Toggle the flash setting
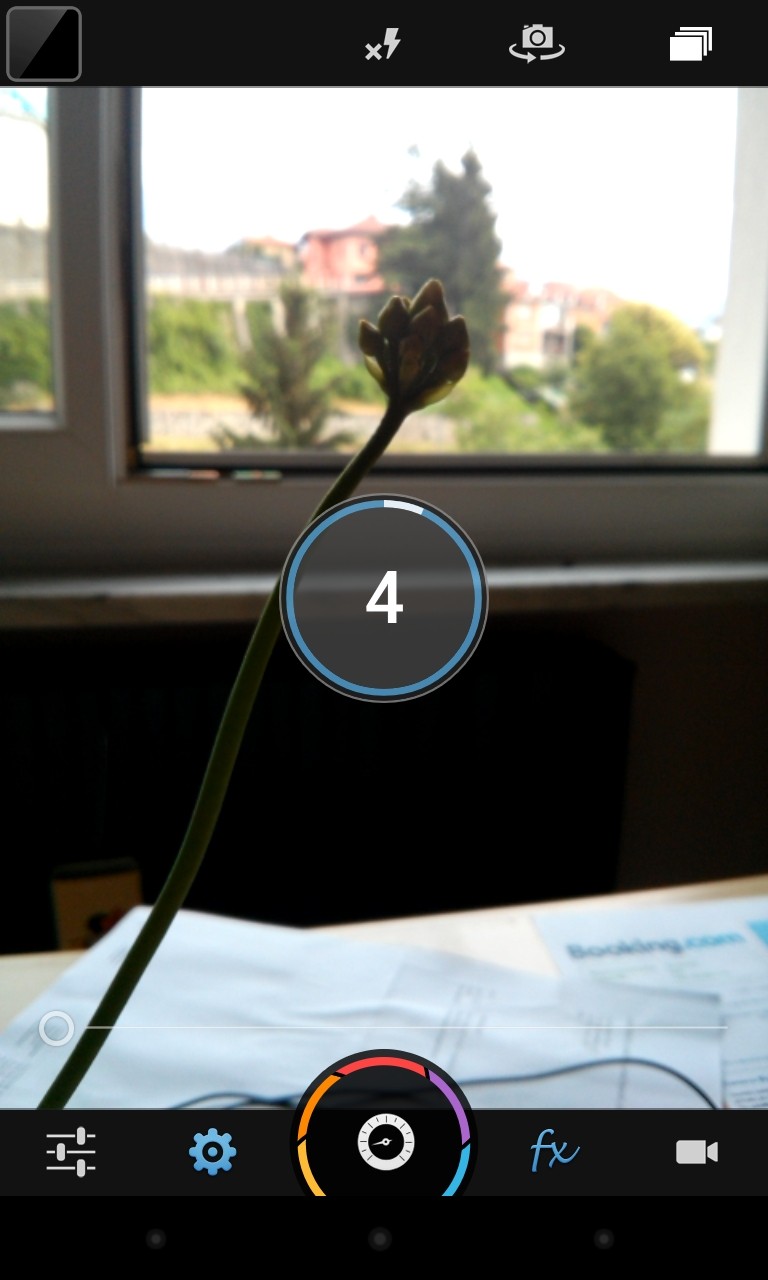The image size is (768, 1280). 383,45
